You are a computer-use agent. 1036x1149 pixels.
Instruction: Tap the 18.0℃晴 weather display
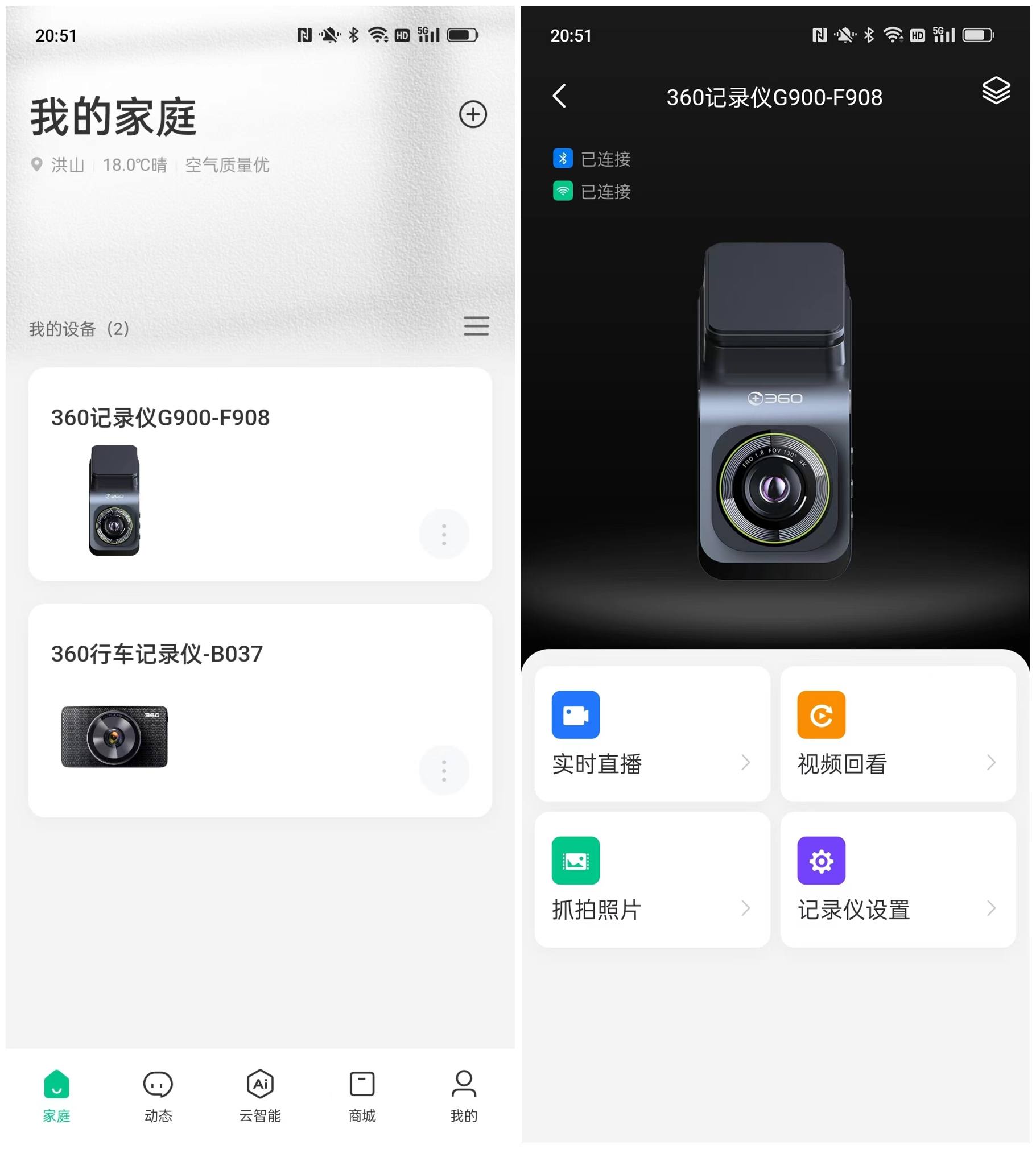coord(135,165)
